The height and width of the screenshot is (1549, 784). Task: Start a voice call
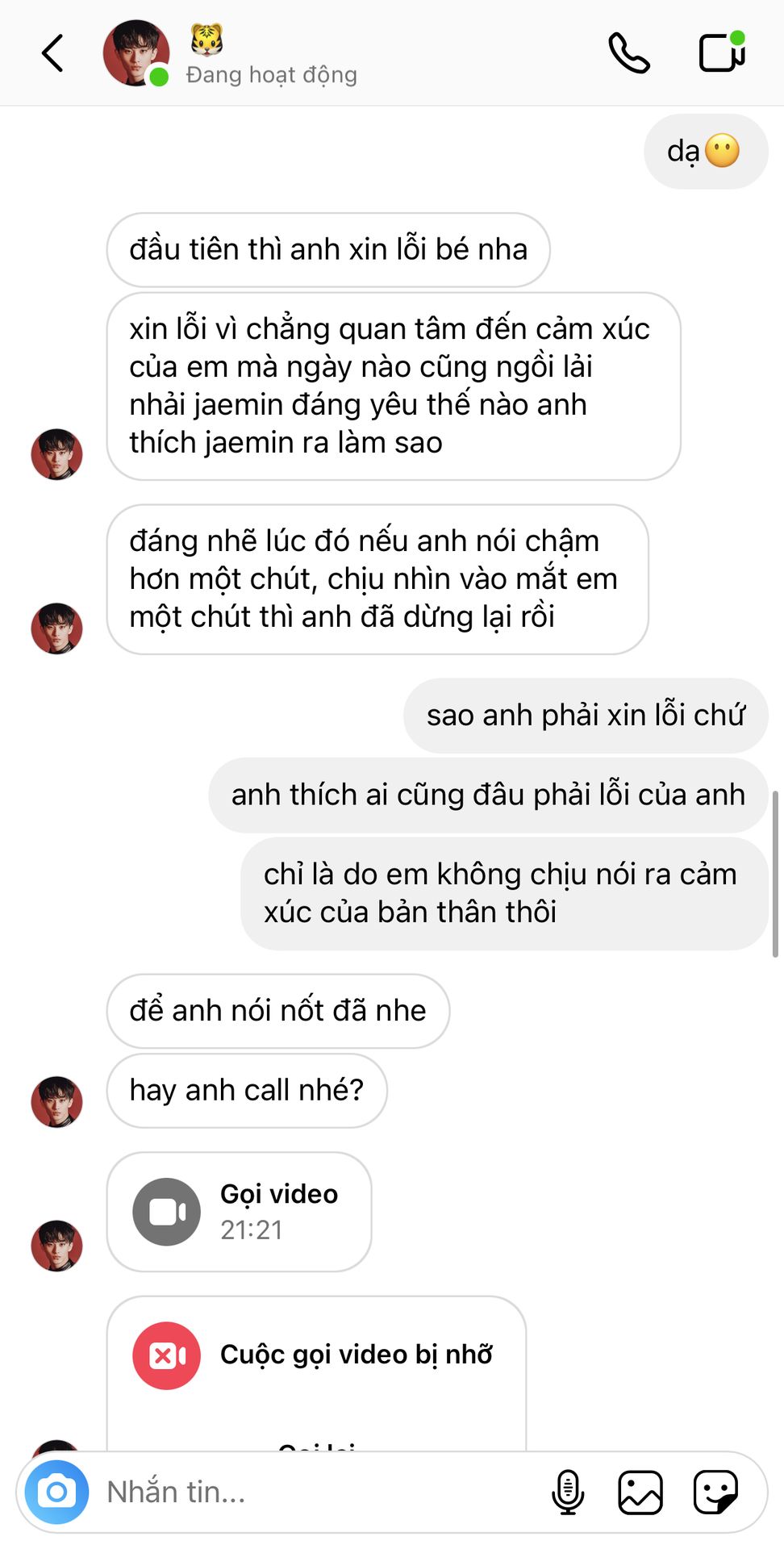pos(629,53)
